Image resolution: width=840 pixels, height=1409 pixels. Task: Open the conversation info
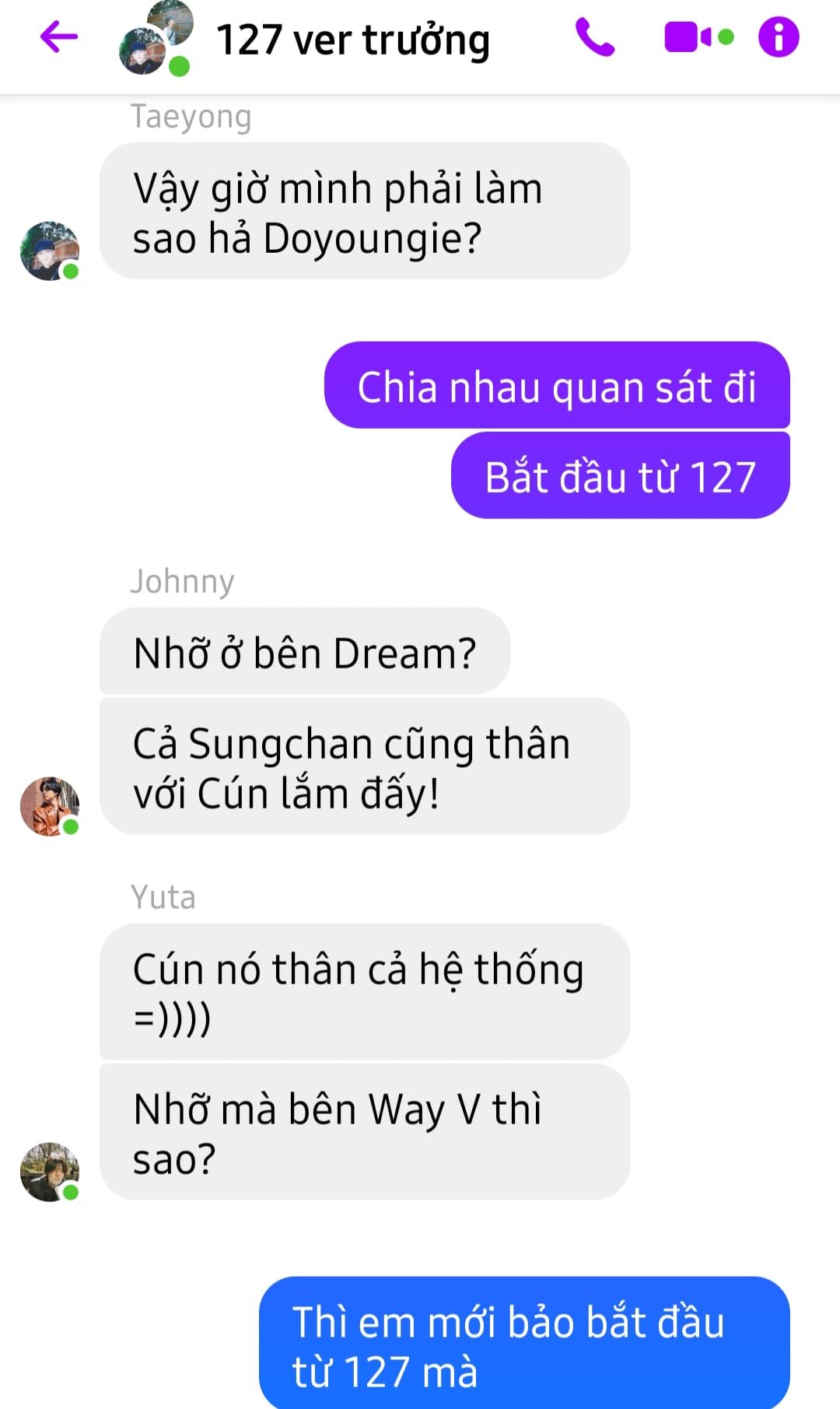(x=779, y=37)
